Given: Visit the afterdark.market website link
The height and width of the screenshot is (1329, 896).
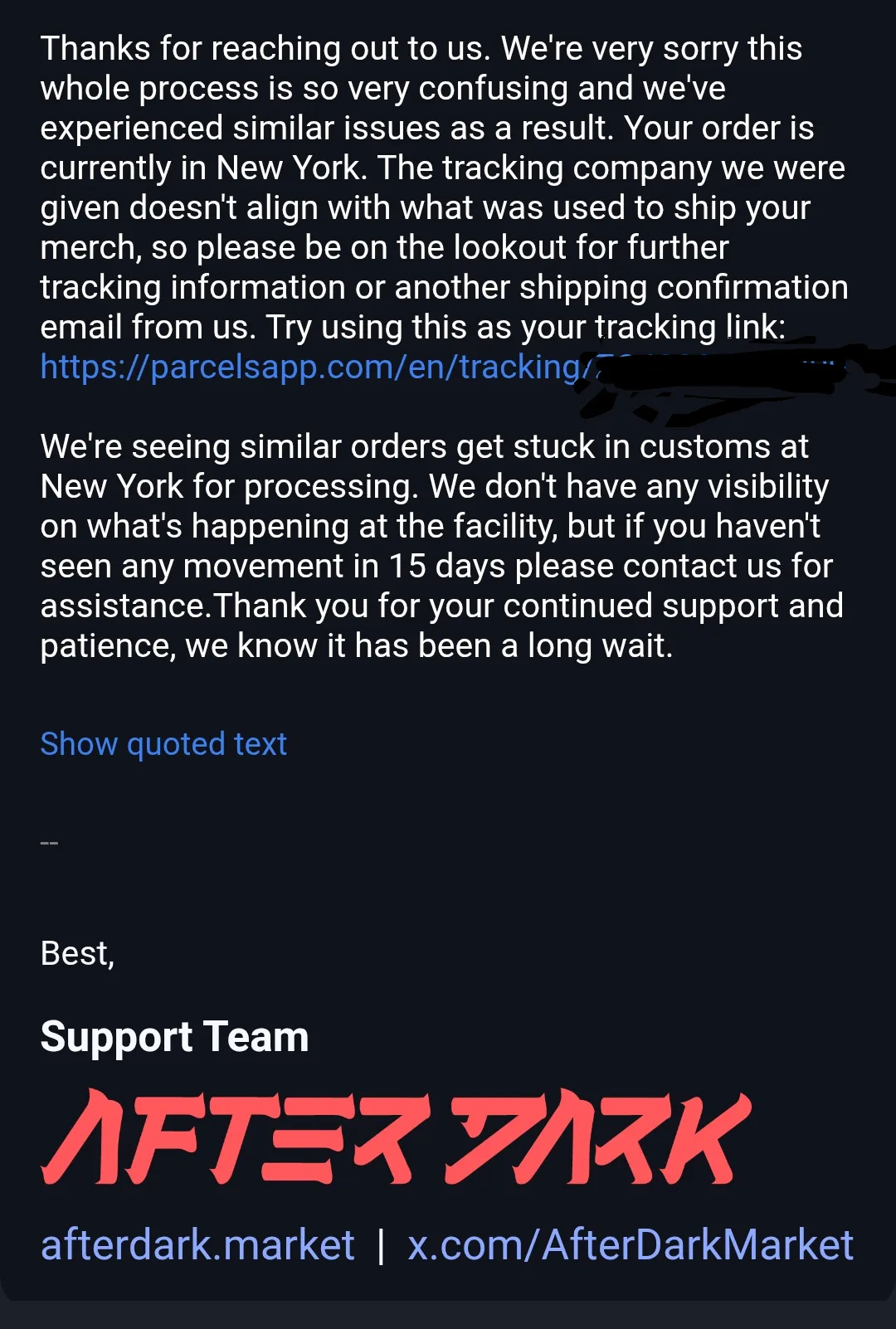Looking at the screenshot, I should [197, 1245].
